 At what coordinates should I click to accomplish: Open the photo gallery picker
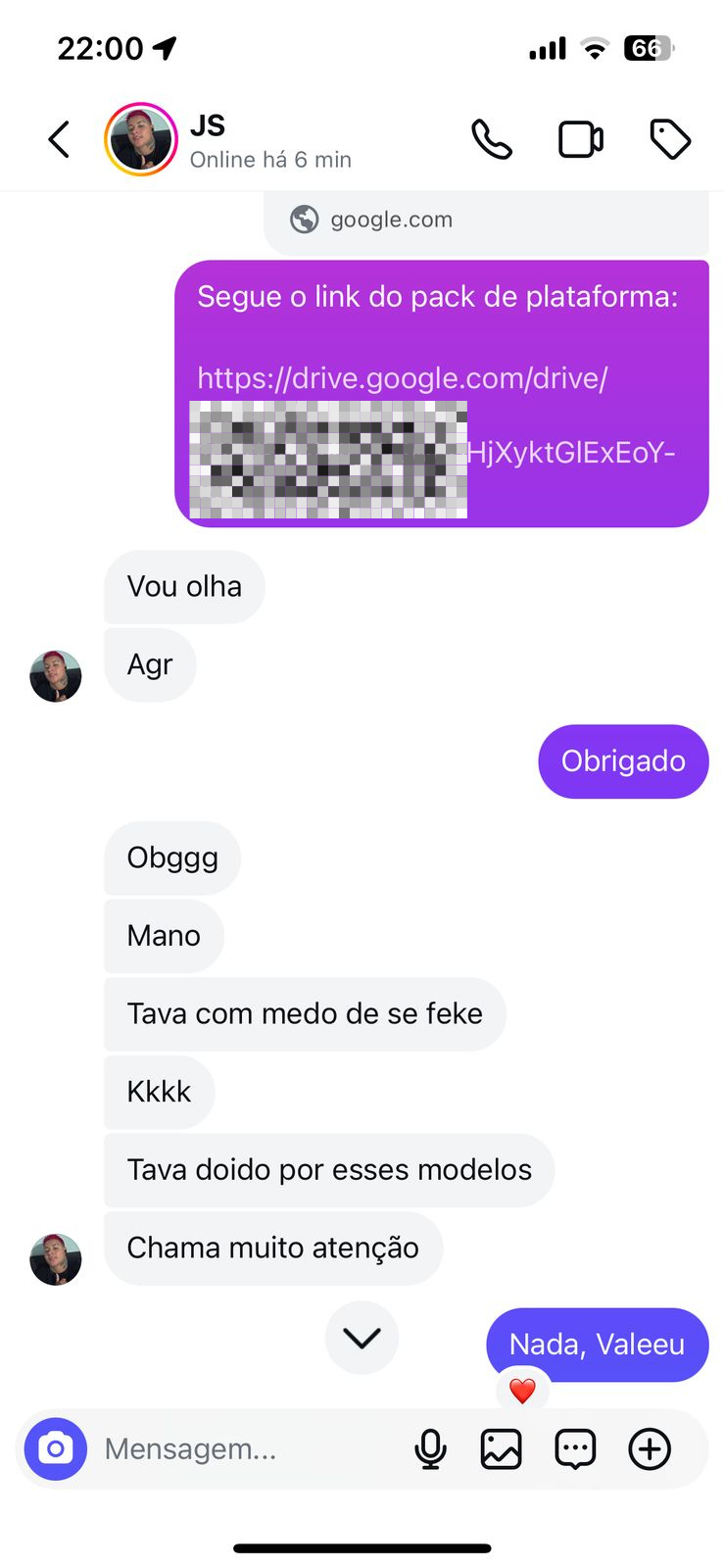(x=502, y=1448)
